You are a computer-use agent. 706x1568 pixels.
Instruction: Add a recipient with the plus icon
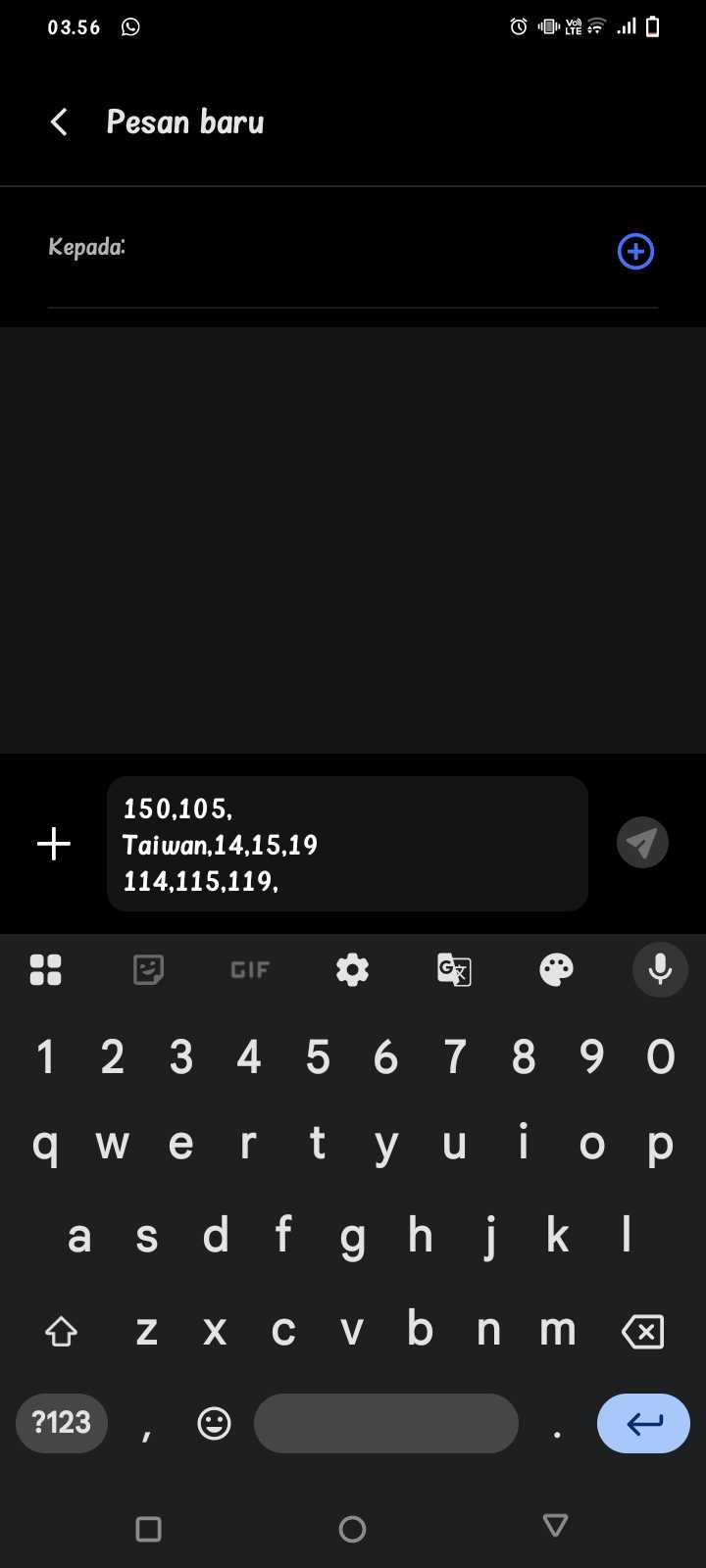635,251
